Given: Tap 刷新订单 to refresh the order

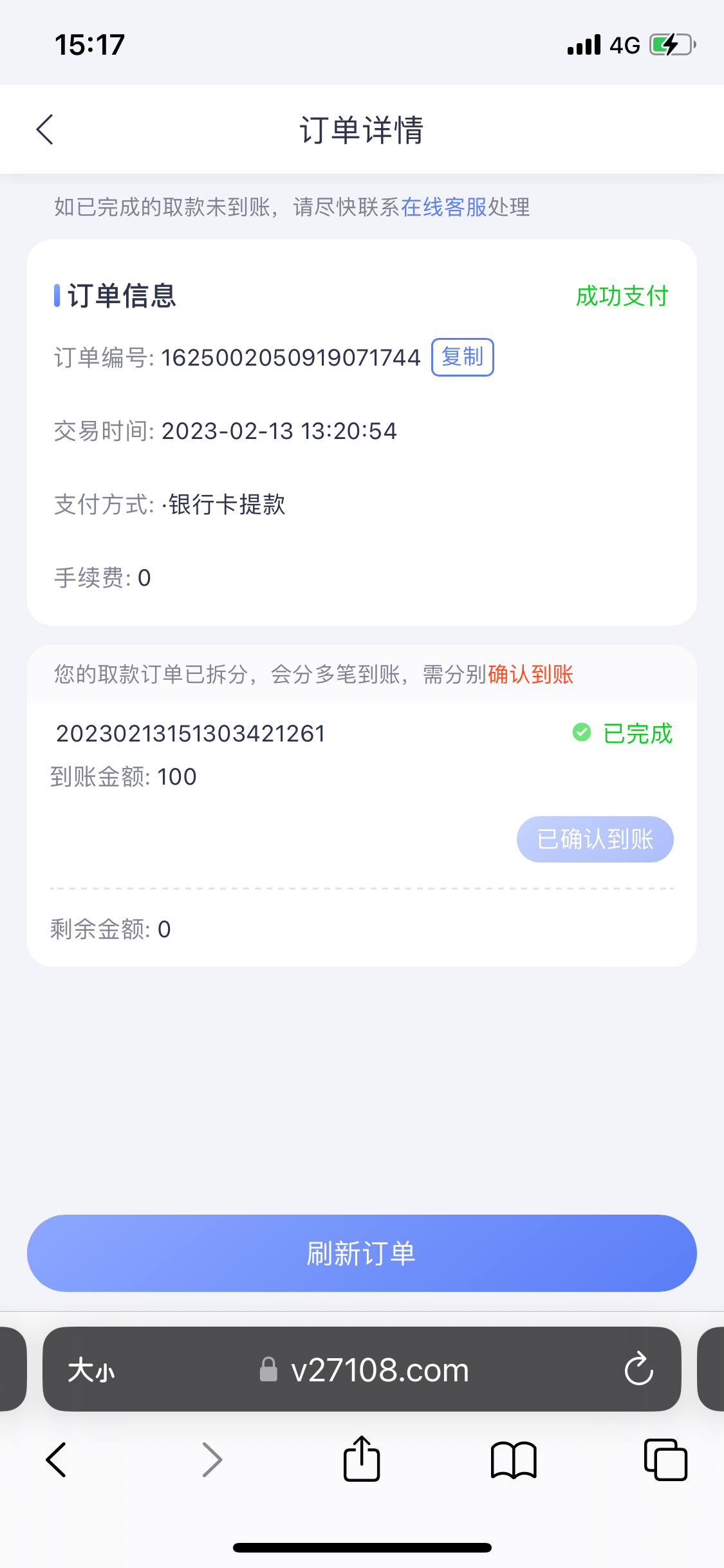Looking at the screenshot, I should (x=362, y=1252).
